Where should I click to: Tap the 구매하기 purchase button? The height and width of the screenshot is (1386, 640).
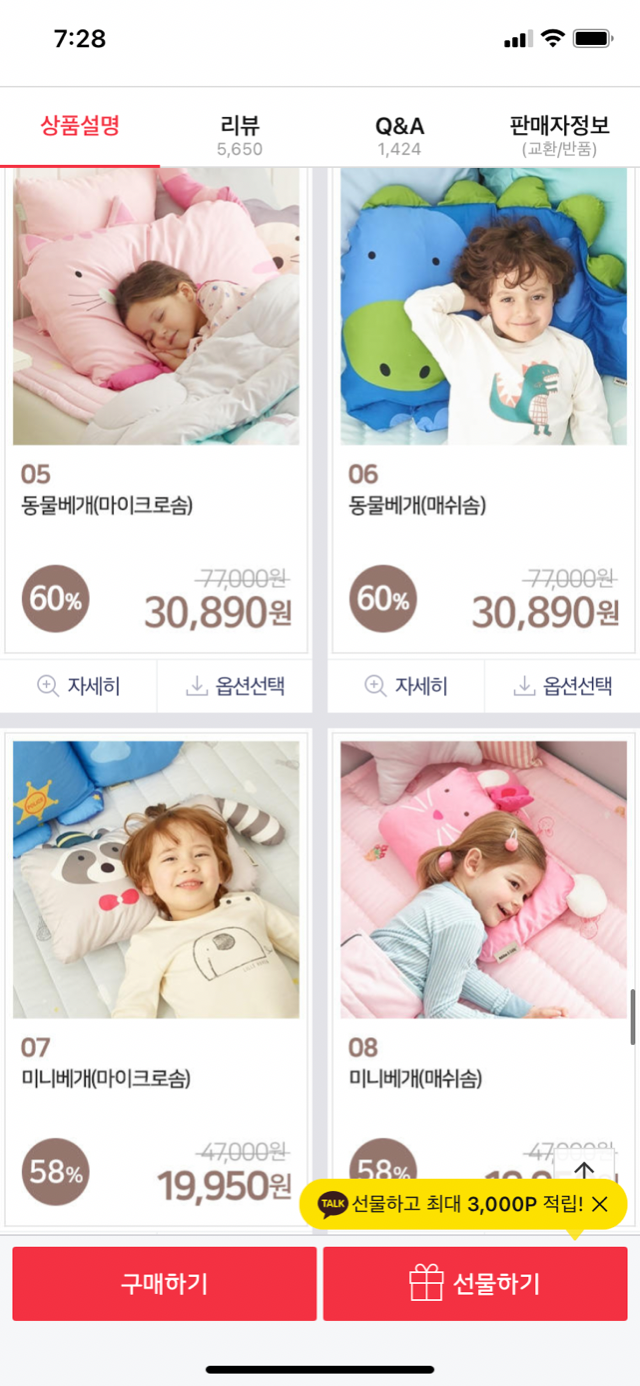tap(164, 1283)
